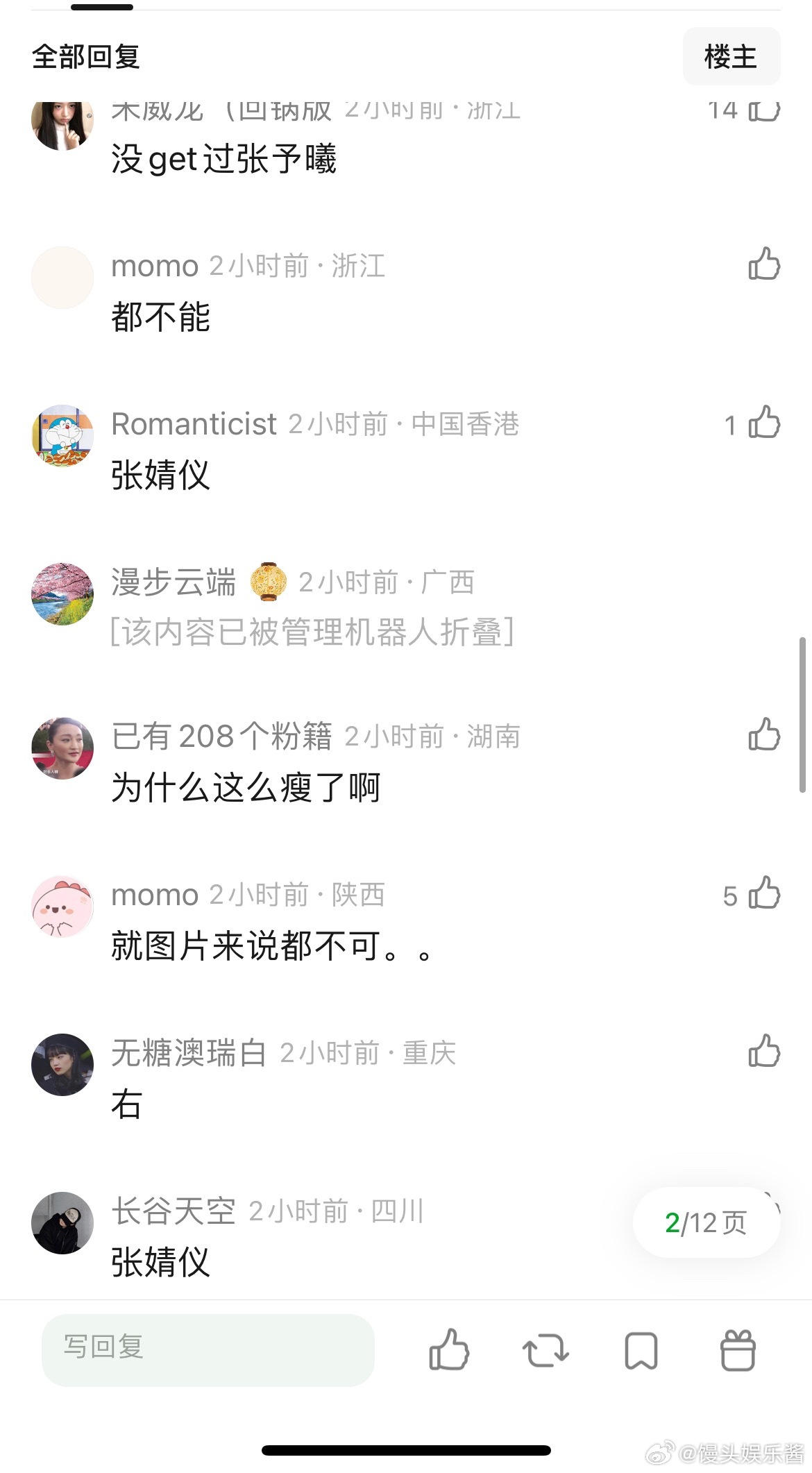
Task: Like momo's comment 都不能
Action: [764, 264]
